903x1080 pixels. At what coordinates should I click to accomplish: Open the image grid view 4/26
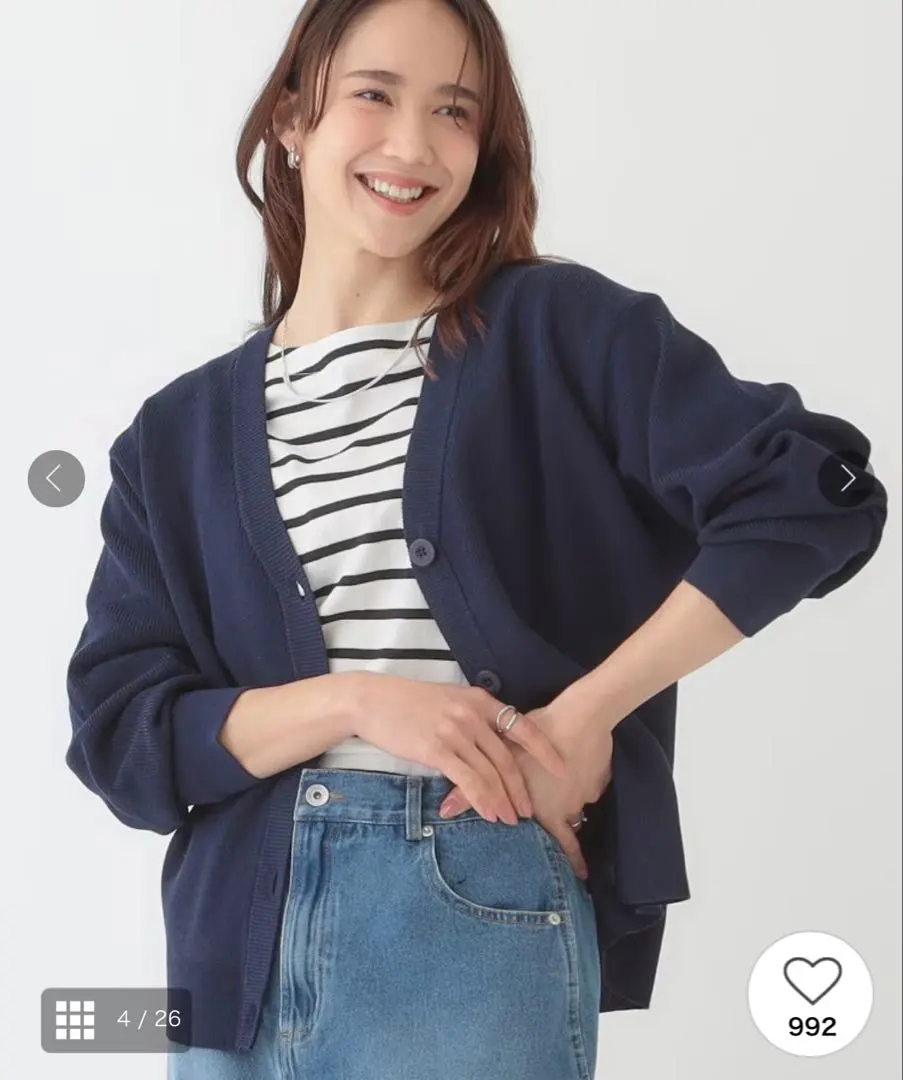point(115,1019)
